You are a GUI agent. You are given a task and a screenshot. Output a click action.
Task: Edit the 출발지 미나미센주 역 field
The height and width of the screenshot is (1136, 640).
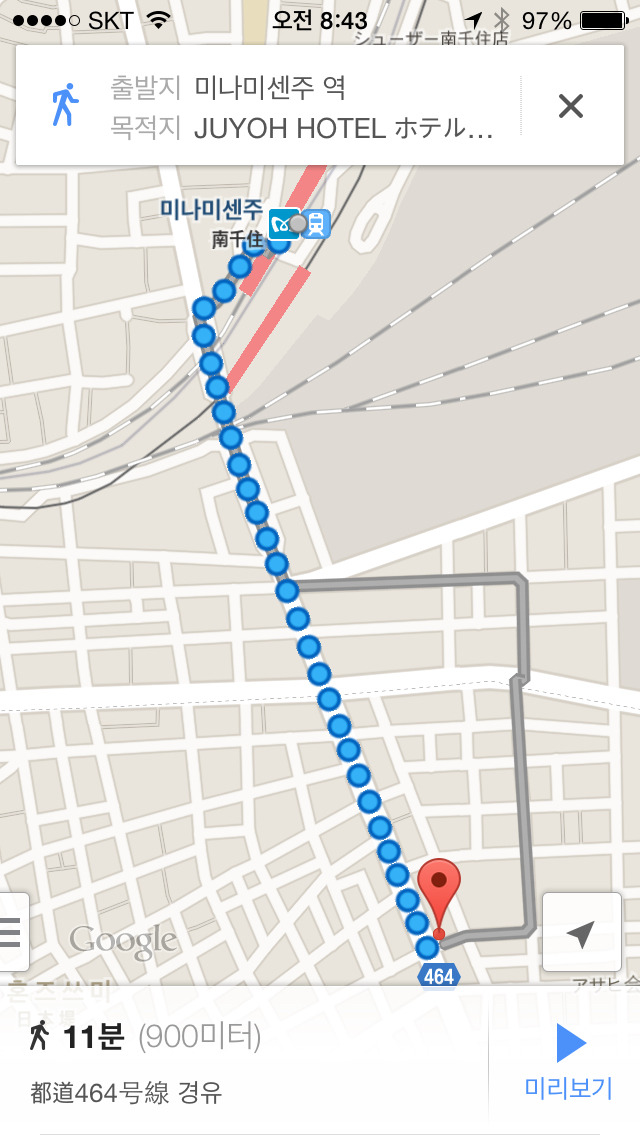(300, 87)
